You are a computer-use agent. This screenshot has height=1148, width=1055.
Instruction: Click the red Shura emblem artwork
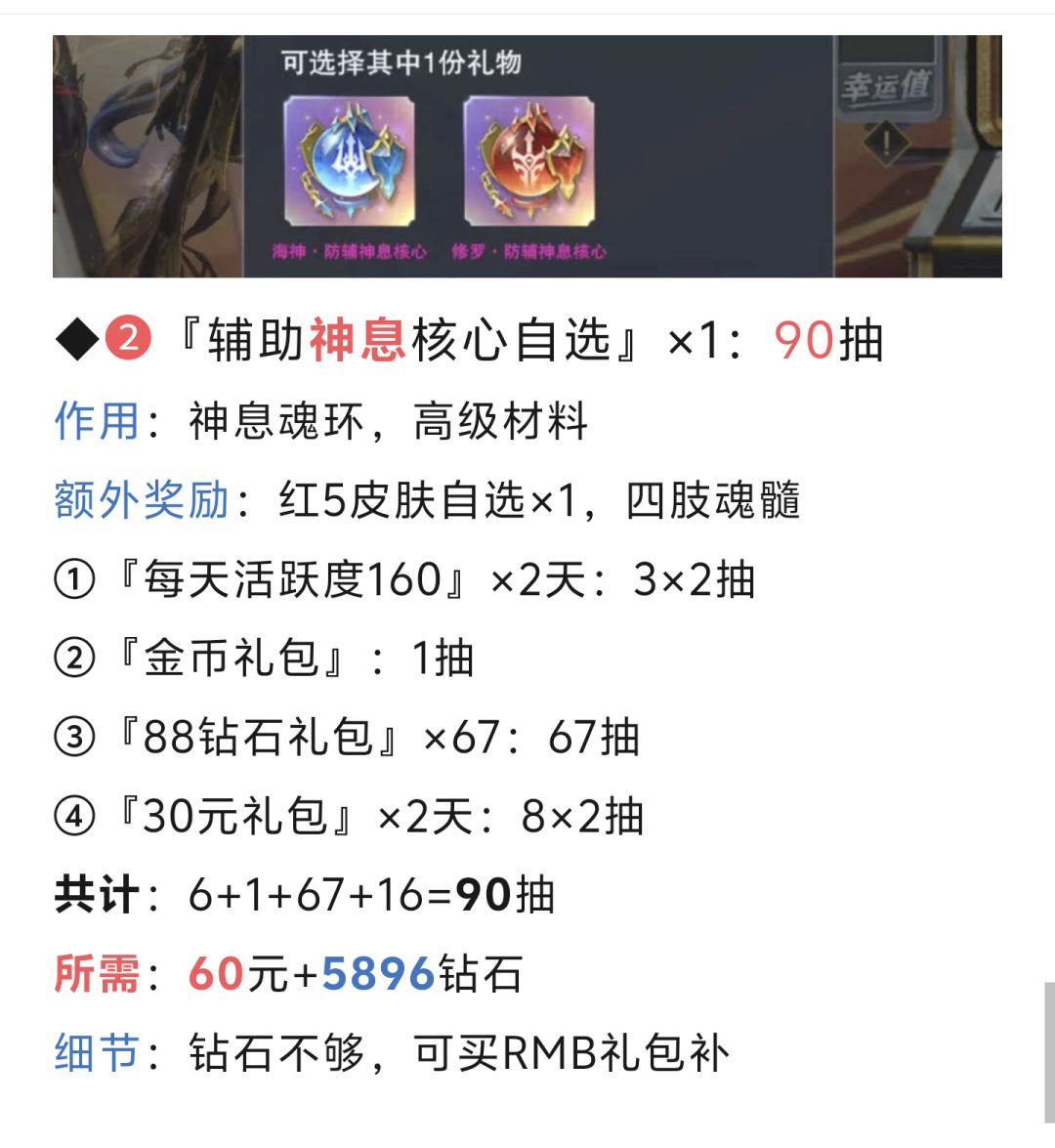pyautogui.click(x=527, y=161)
